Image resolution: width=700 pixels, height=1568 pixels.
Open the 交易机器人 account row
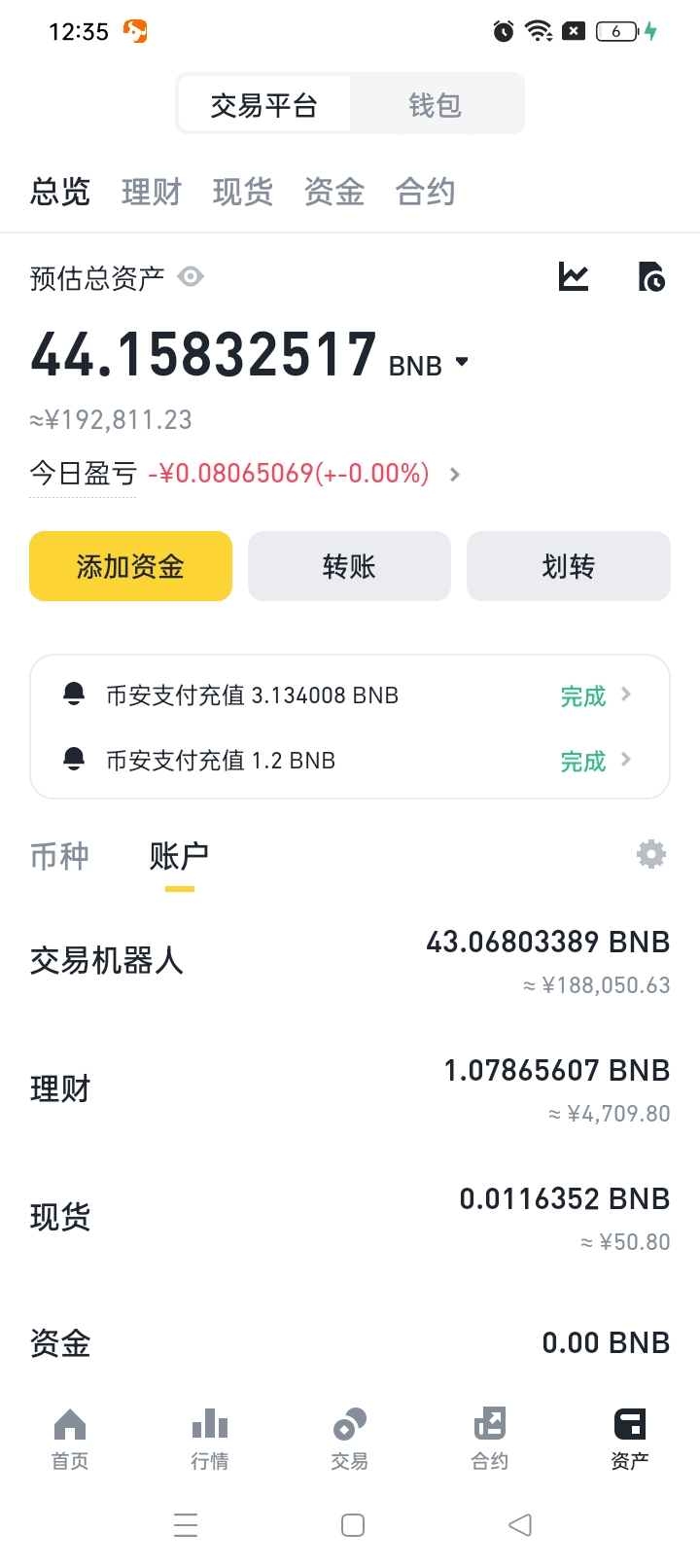pos(350,961)
